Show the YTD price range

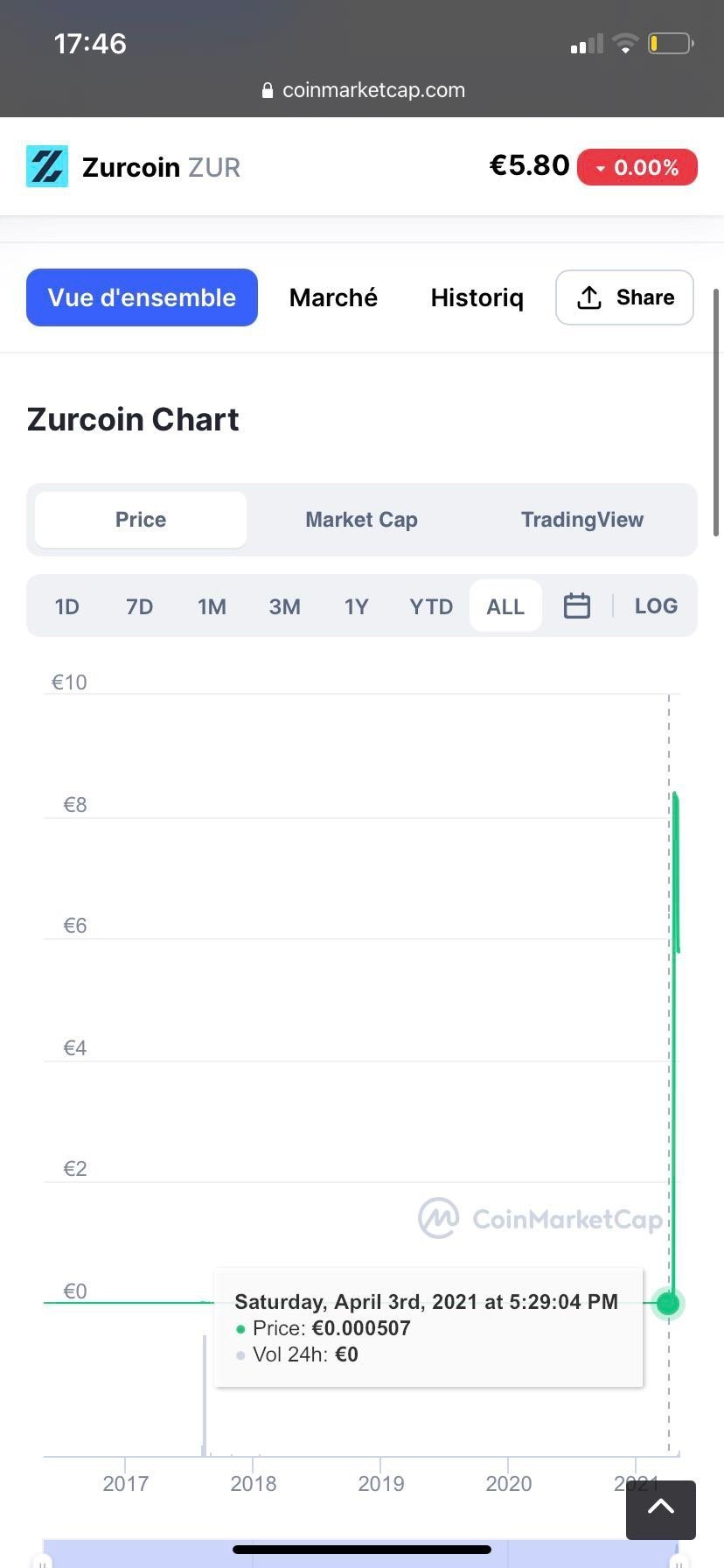tap(431, 606)
